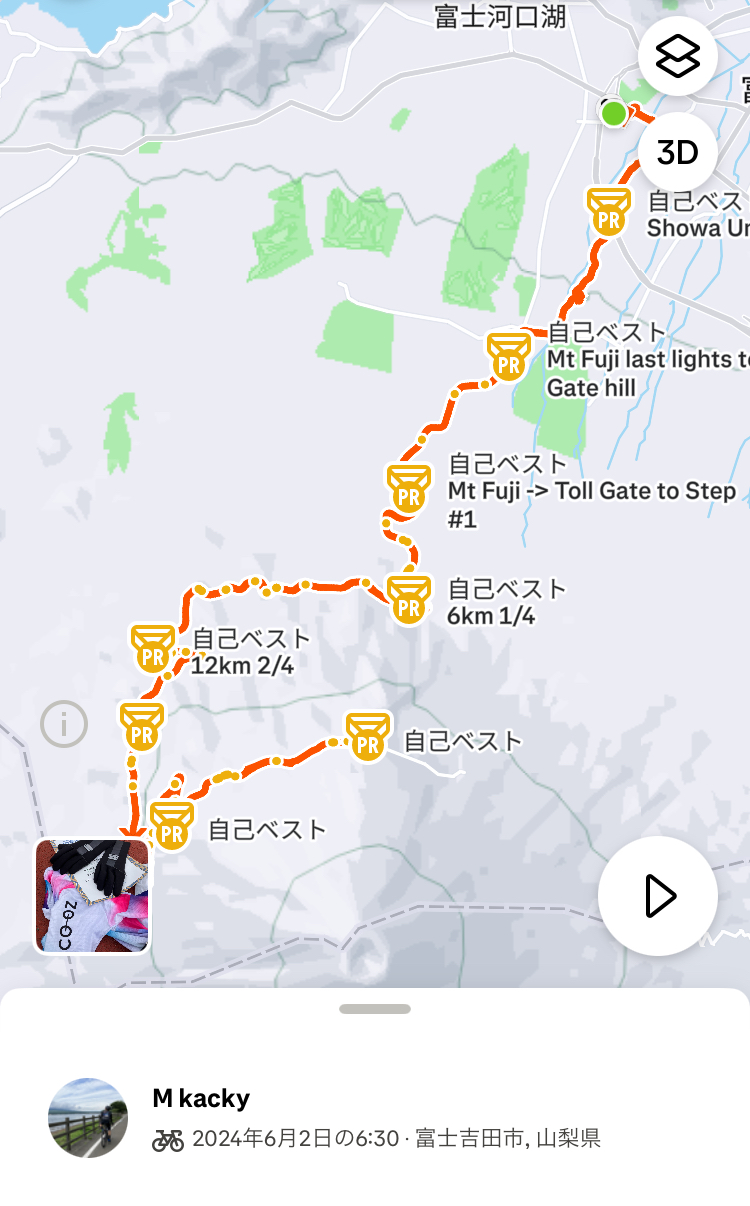Tap the PR badge for 6km 1/4

point(408,600)
